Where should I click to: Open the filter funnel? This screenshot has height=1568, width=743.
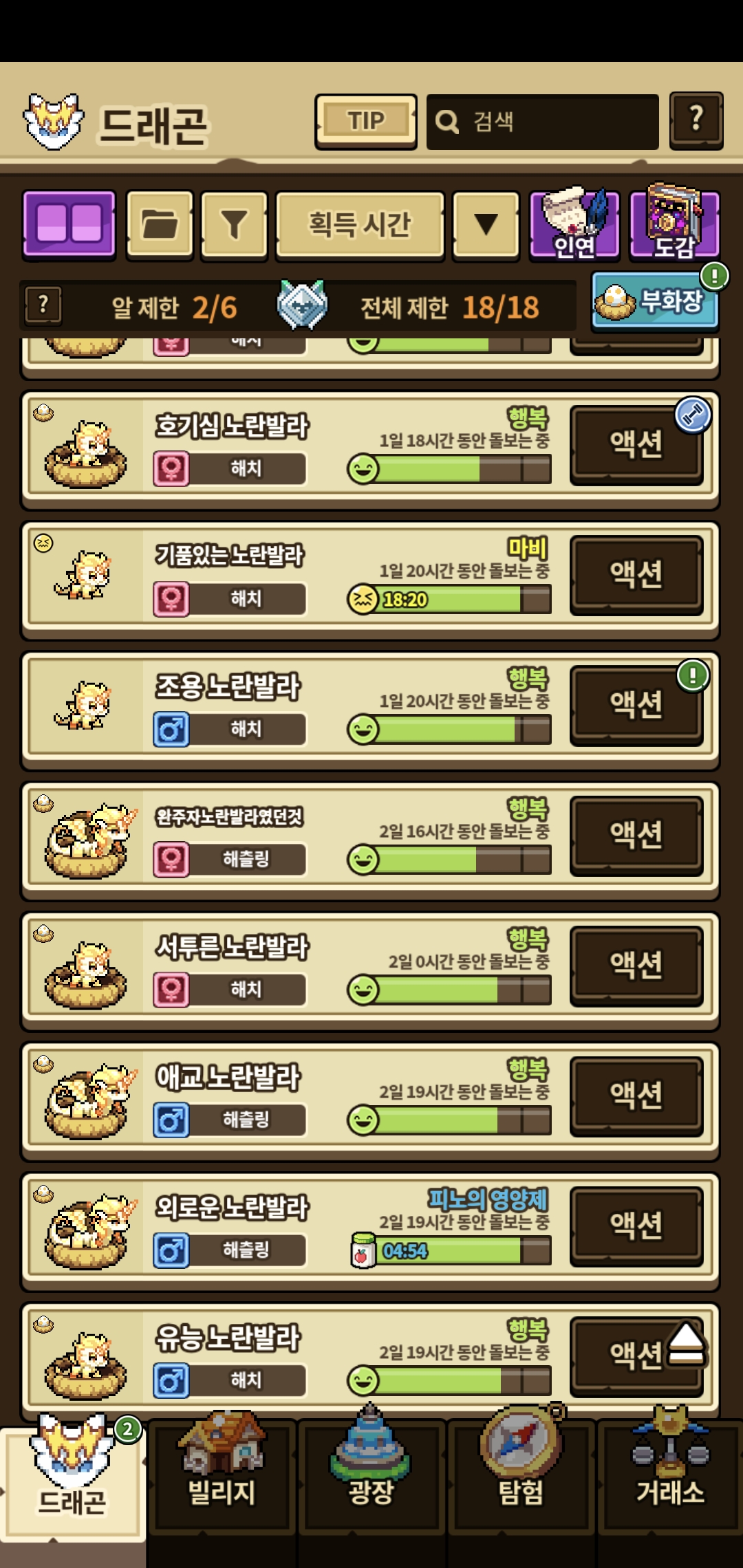234,224
